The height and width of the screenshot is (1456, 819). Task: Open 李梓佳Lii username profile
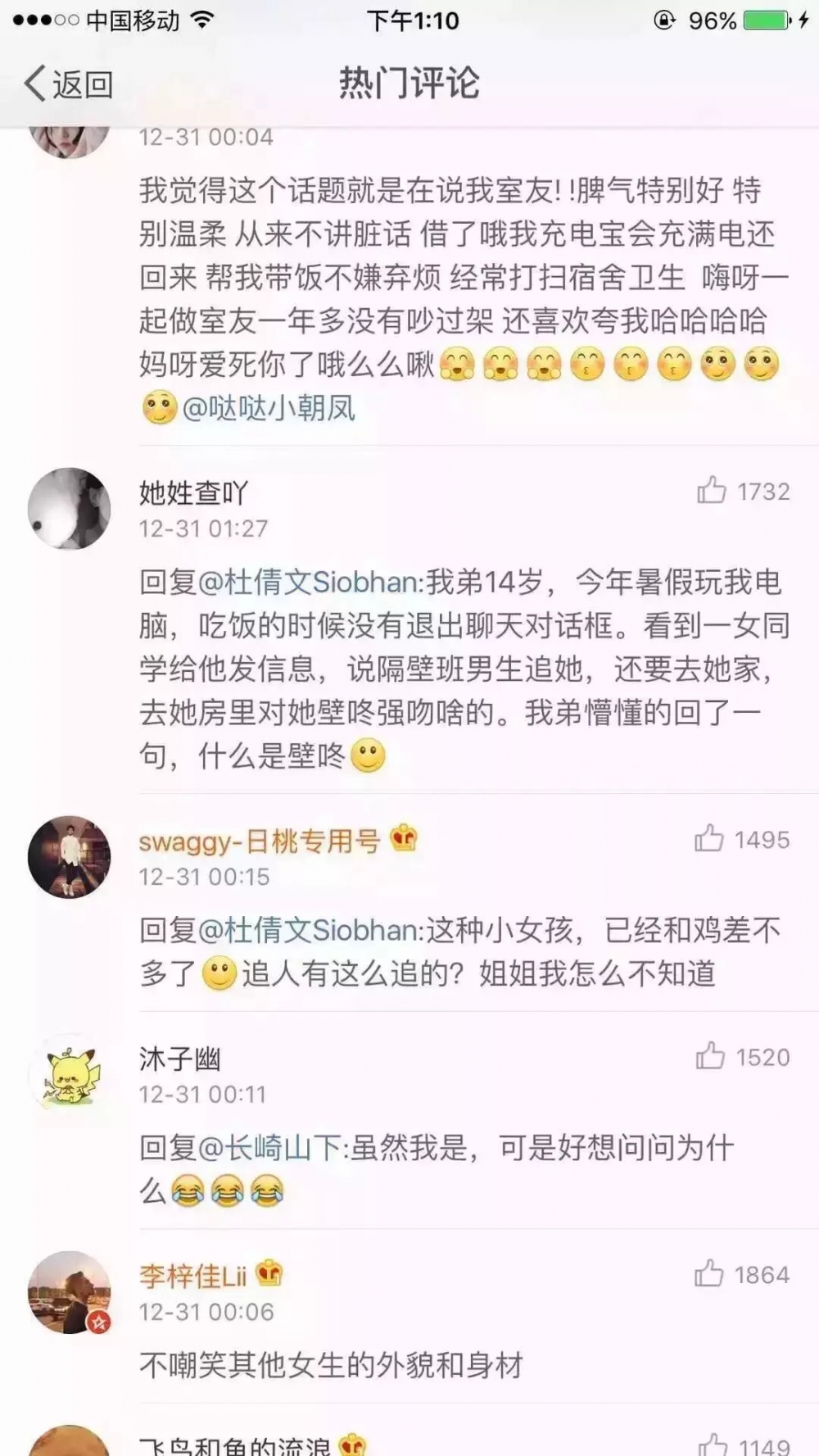tap(193, 1275)
